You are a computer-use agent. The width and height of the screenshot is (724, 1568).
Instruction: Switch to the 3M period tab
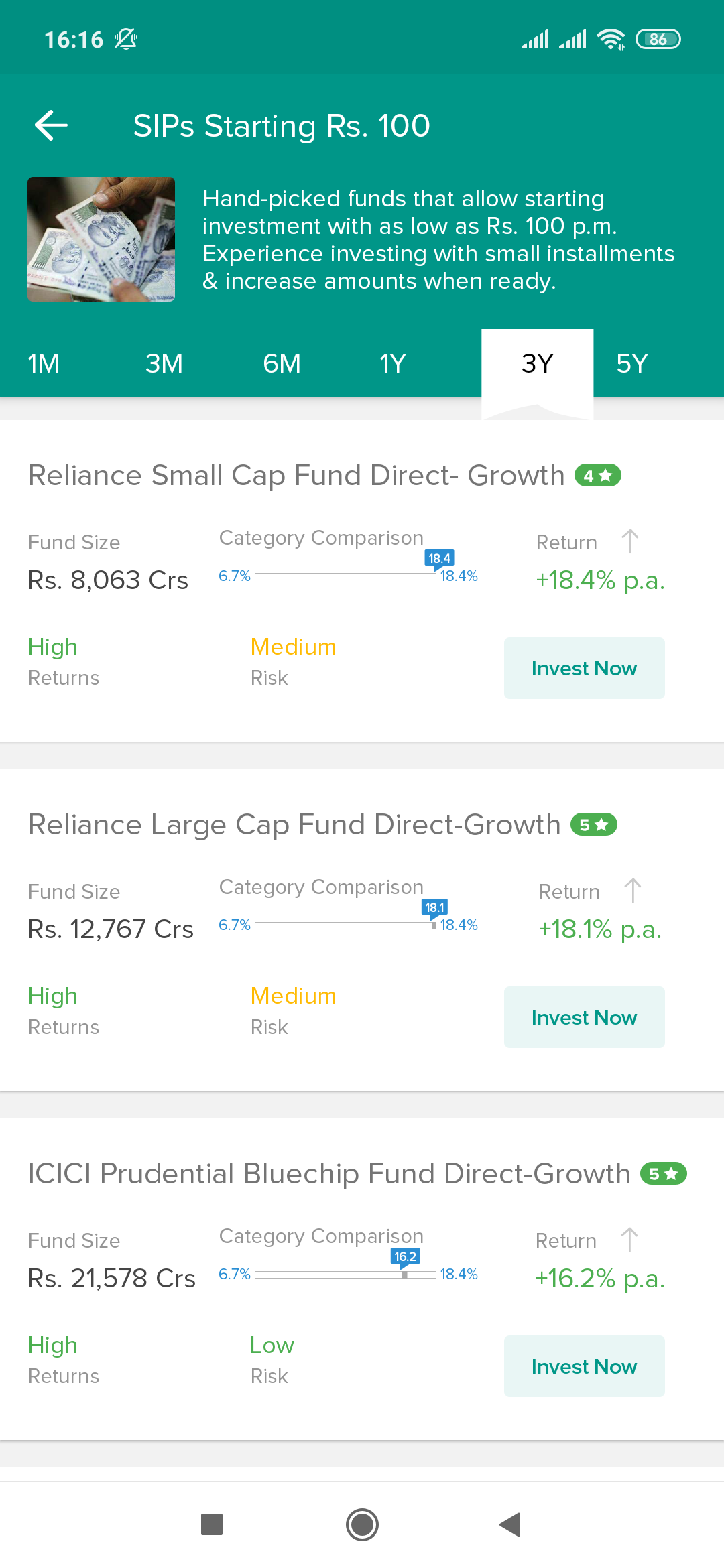pos(164,363)
